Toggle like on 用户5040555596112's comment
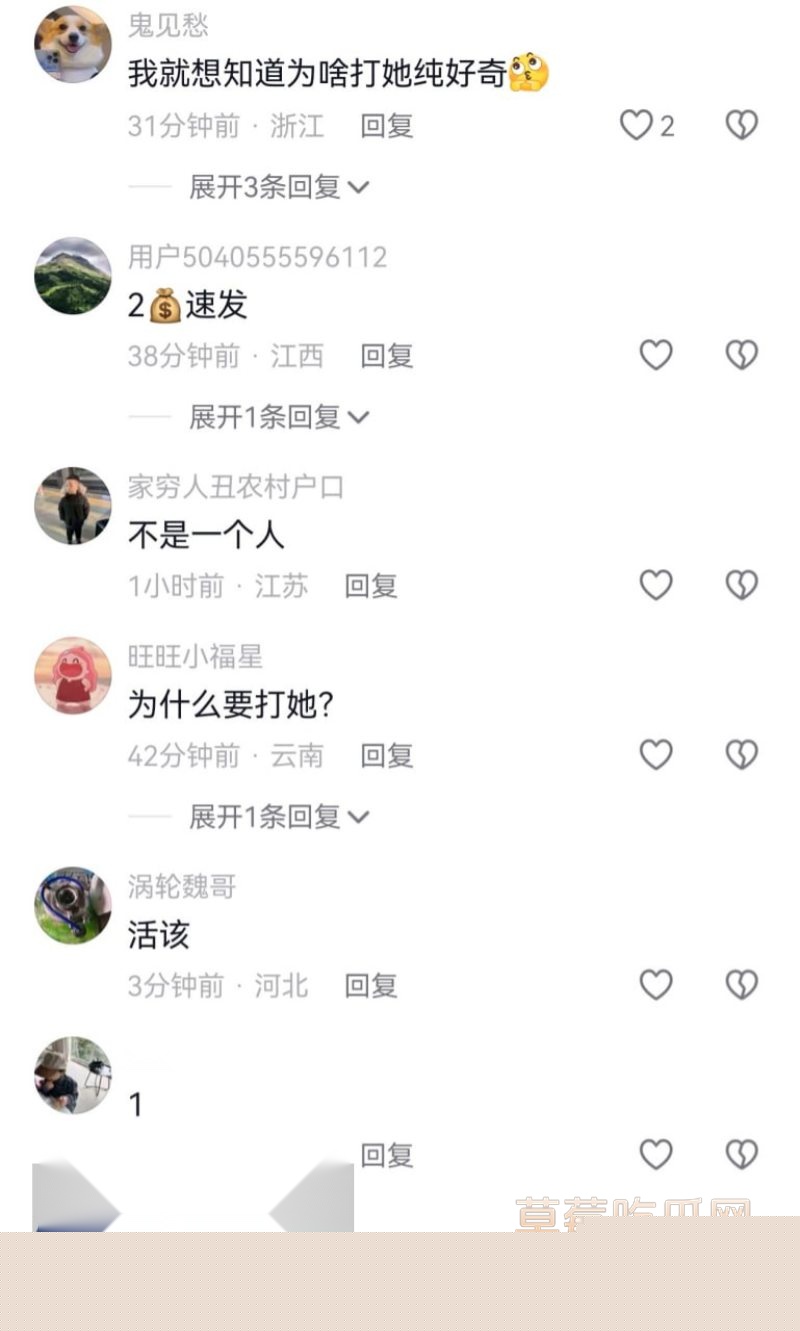The image size is (800, 1331). coord(656,355)
